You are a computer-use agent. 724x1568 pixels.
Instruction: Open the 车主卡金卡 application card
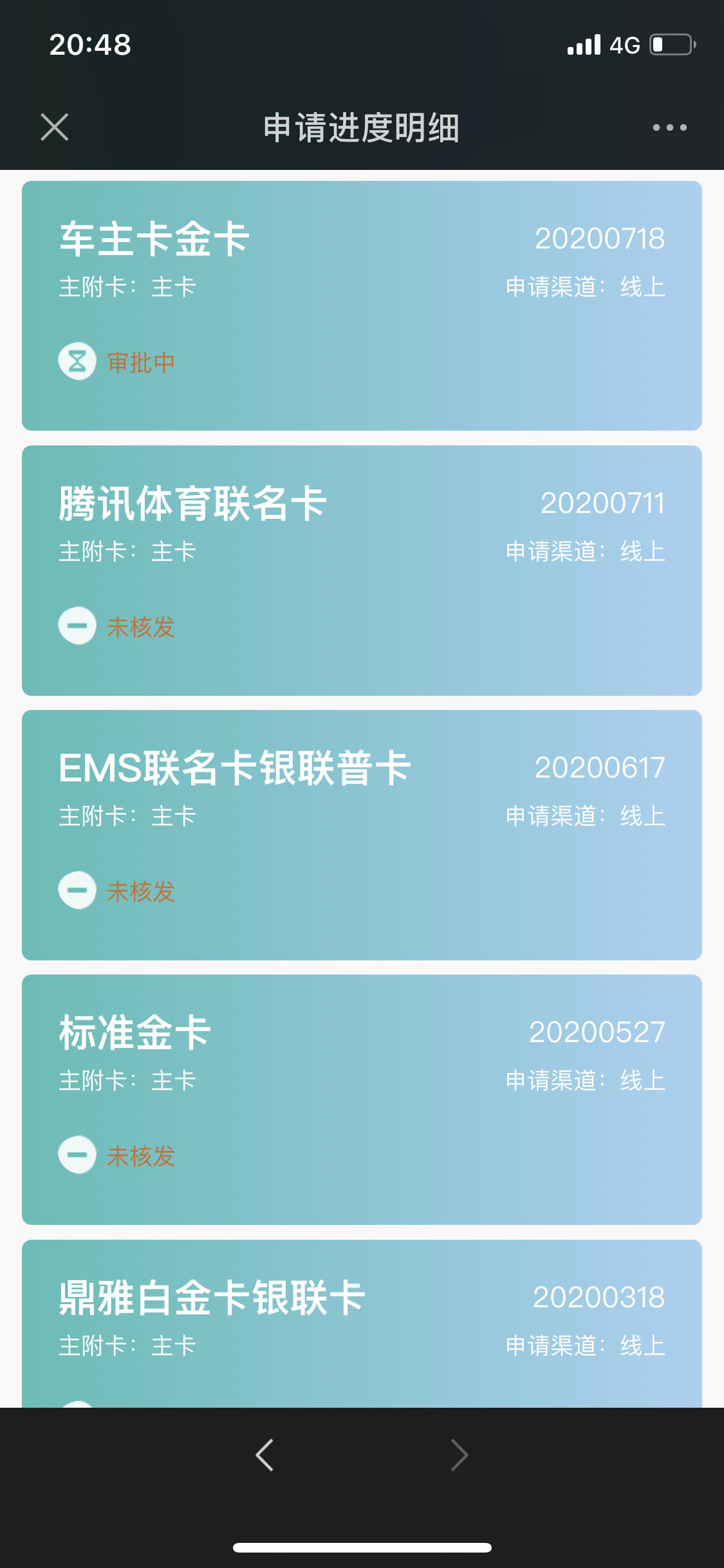coord(362,306)
